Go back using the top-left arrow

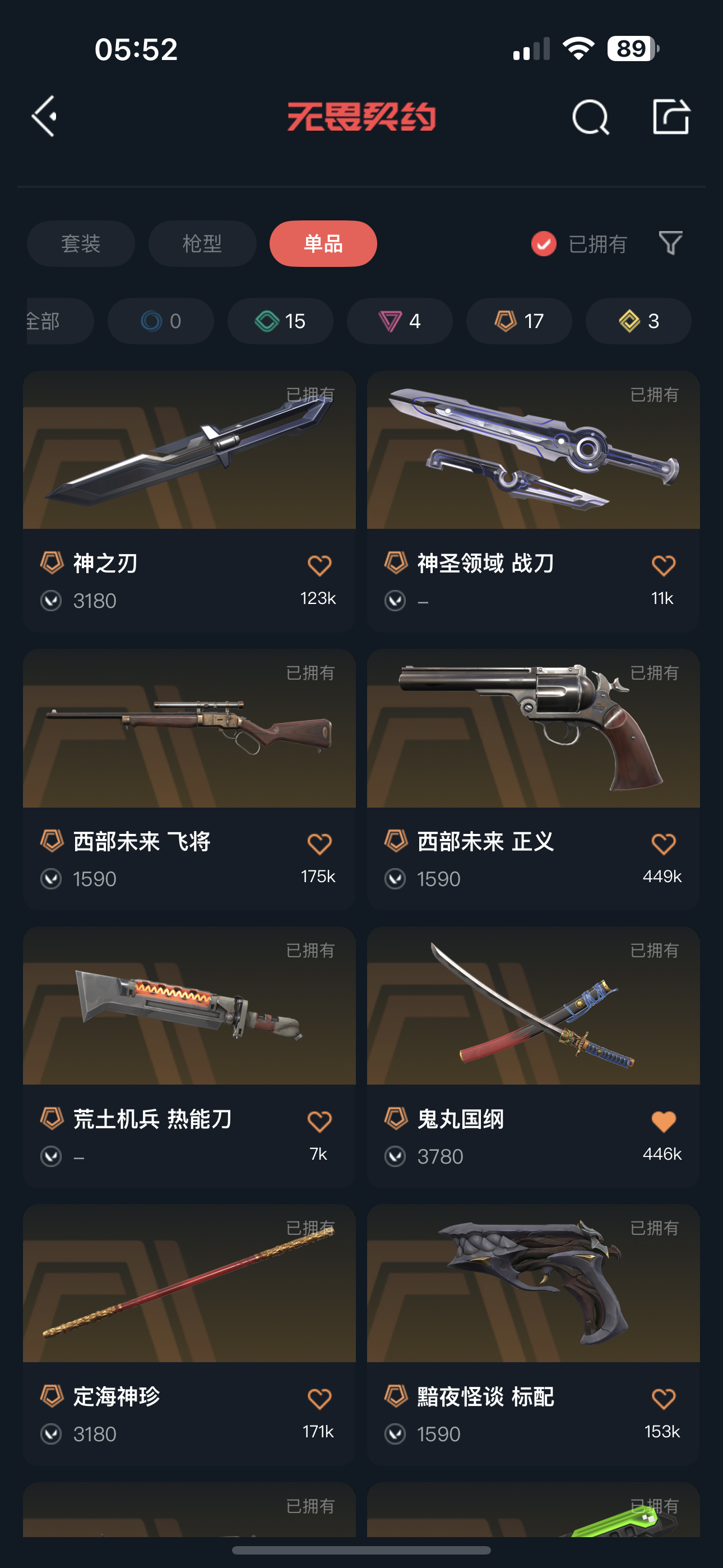44,116
